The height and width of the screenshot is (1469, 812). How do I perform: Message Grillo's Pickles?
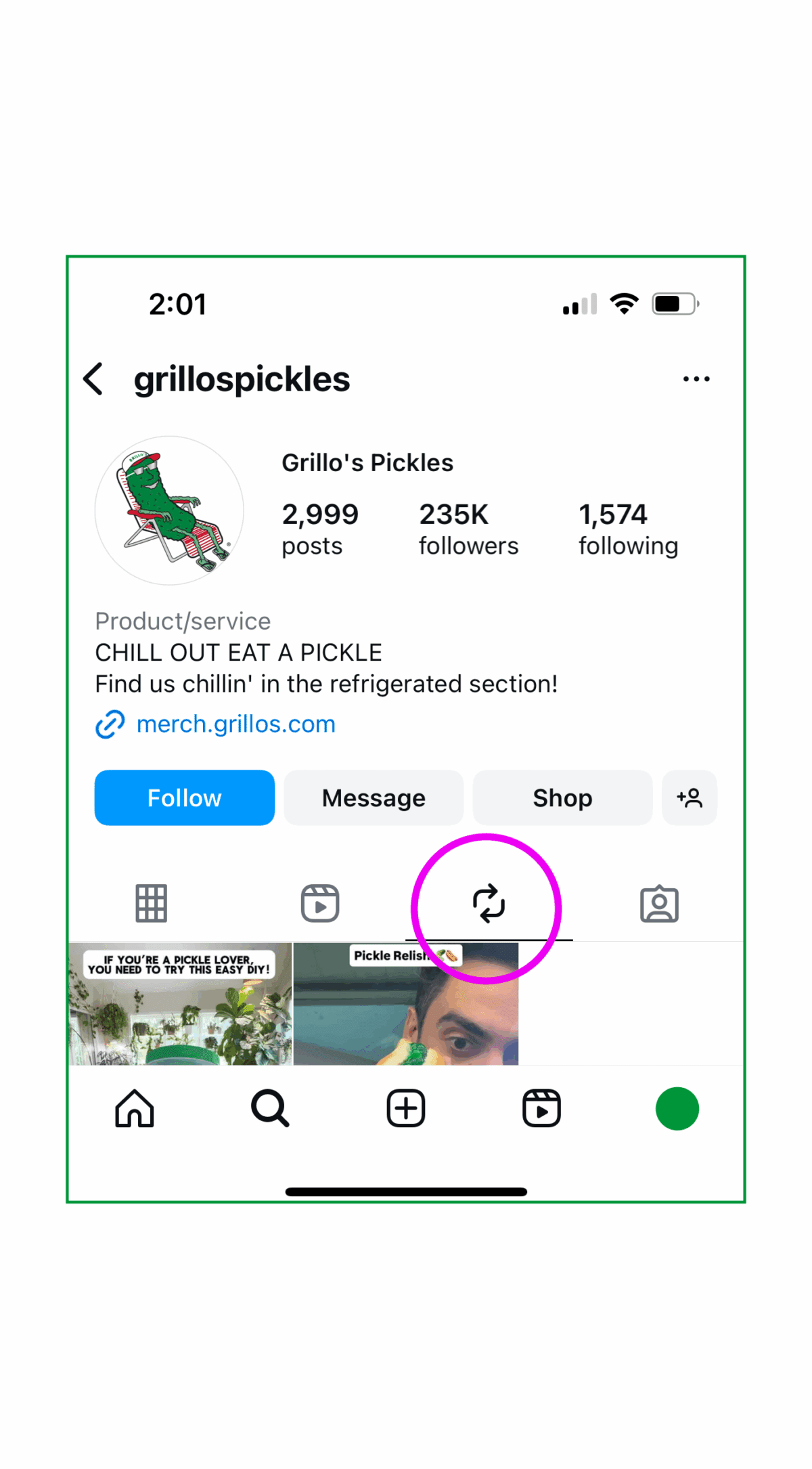coord(374,797)
